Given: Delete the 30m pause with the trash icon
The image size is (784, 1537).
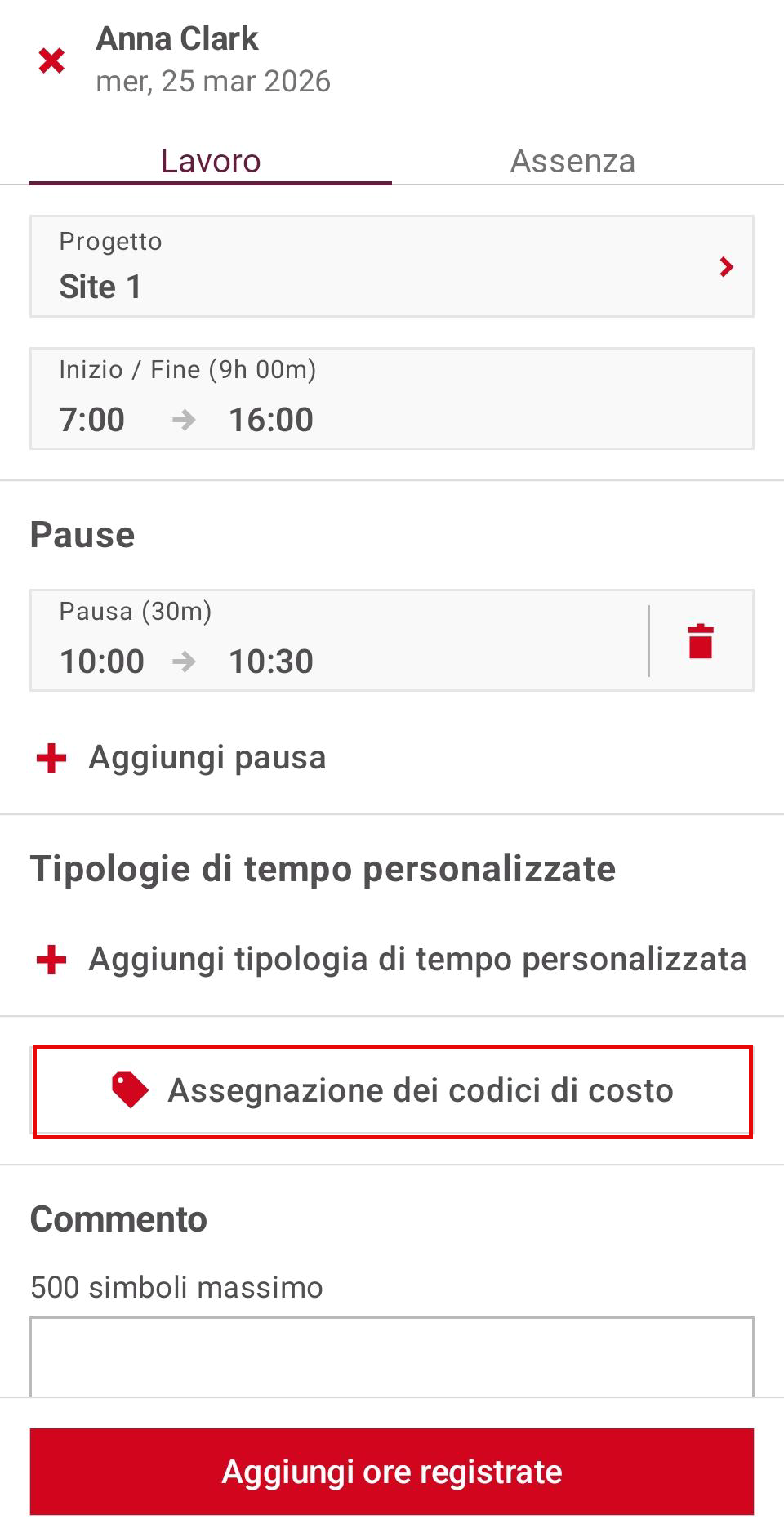Looking at the screenshot, I should tap(701, 641).
